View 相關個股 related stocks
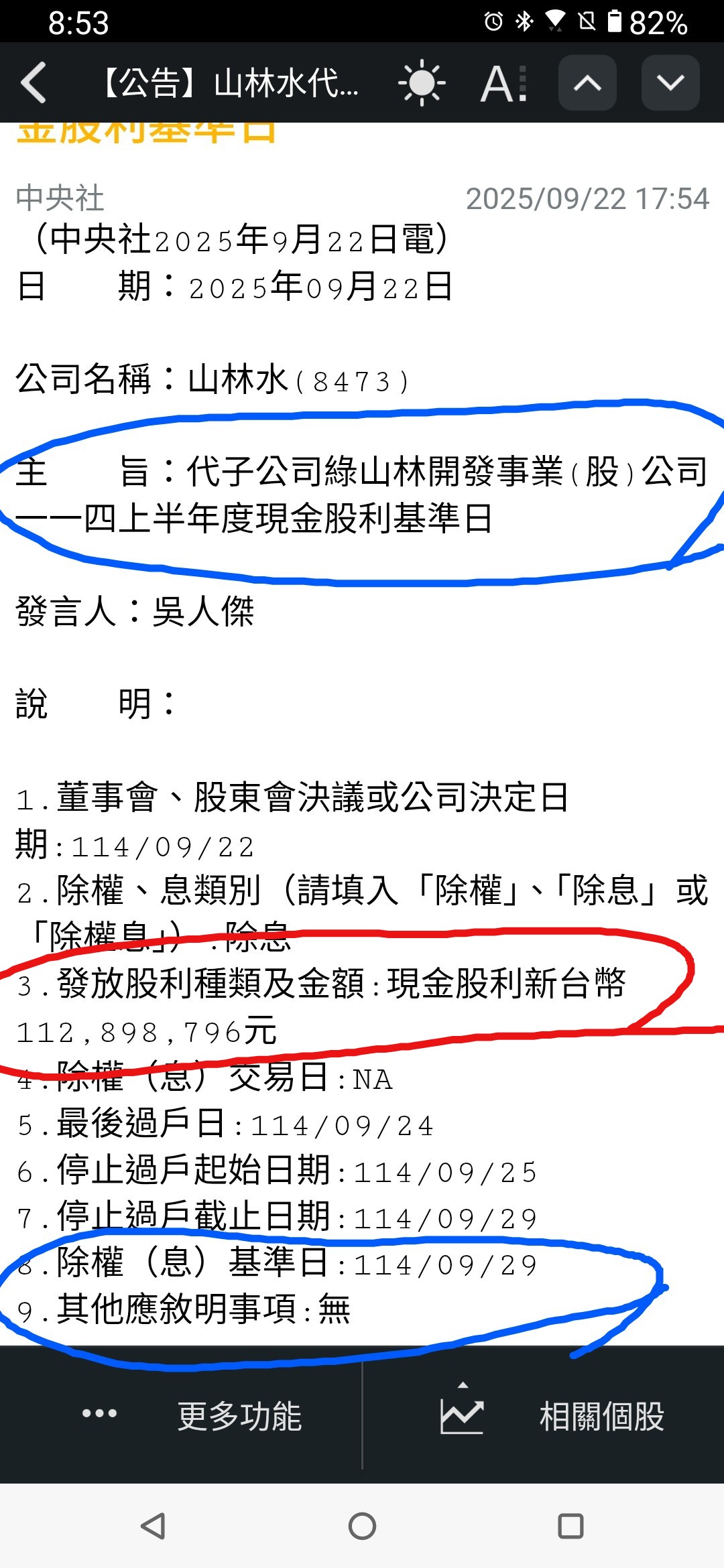 [x=552, y=1415]
